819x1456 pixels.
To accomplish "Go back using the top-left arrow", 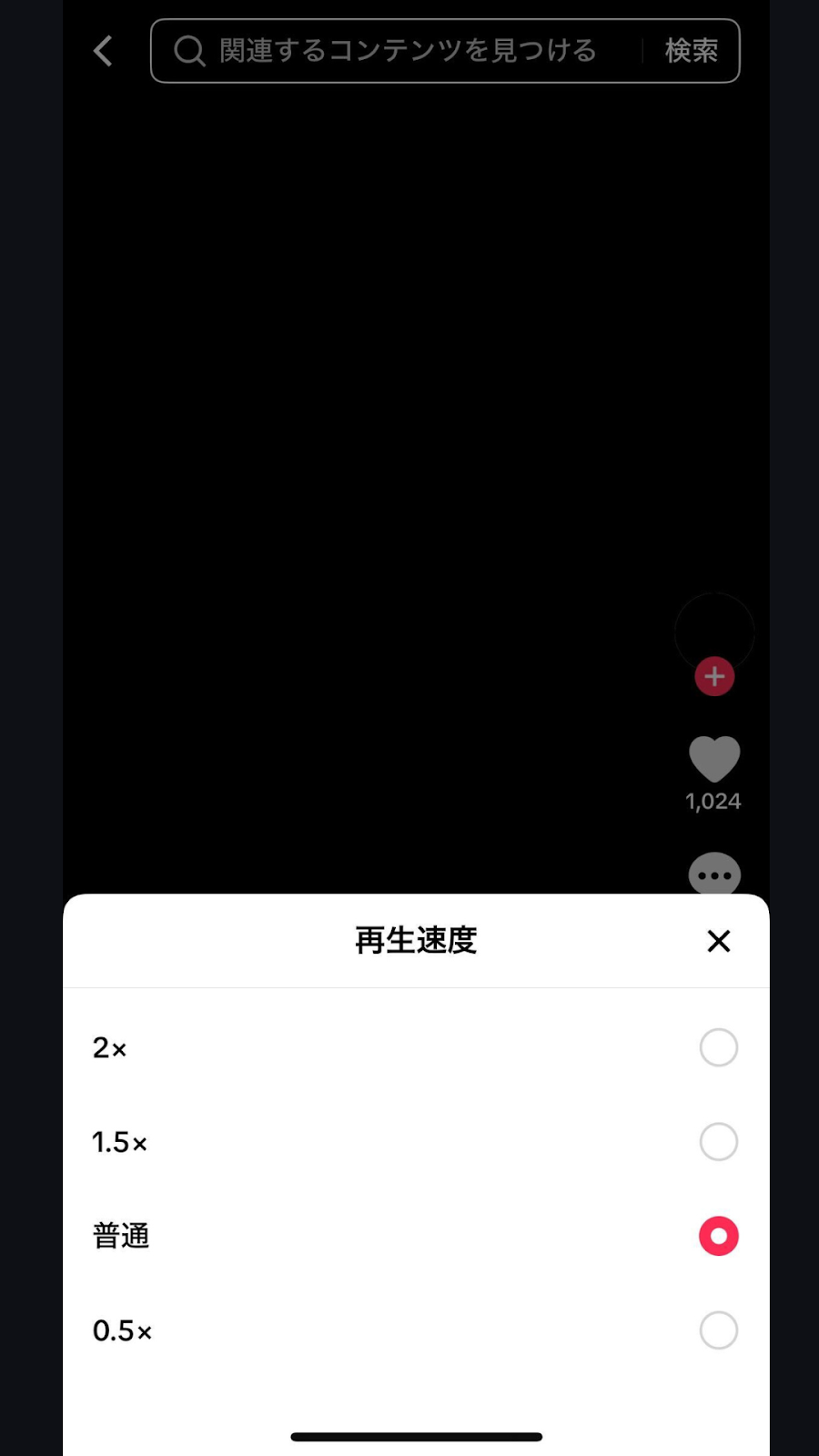I will click(x=104, y=51).
